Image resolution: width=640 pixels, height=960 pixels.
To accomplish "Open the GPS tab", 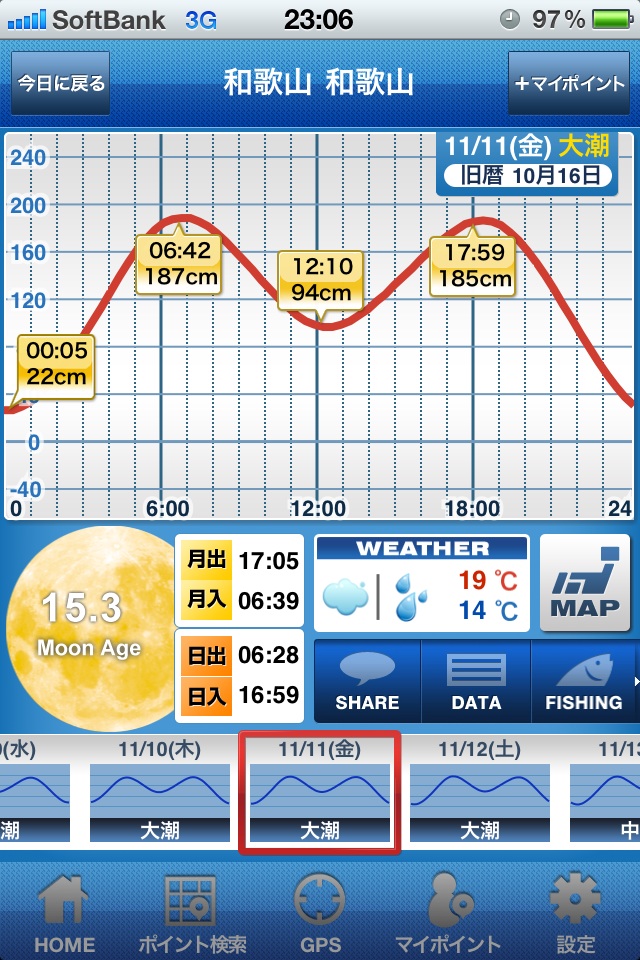I will [320, 912].
